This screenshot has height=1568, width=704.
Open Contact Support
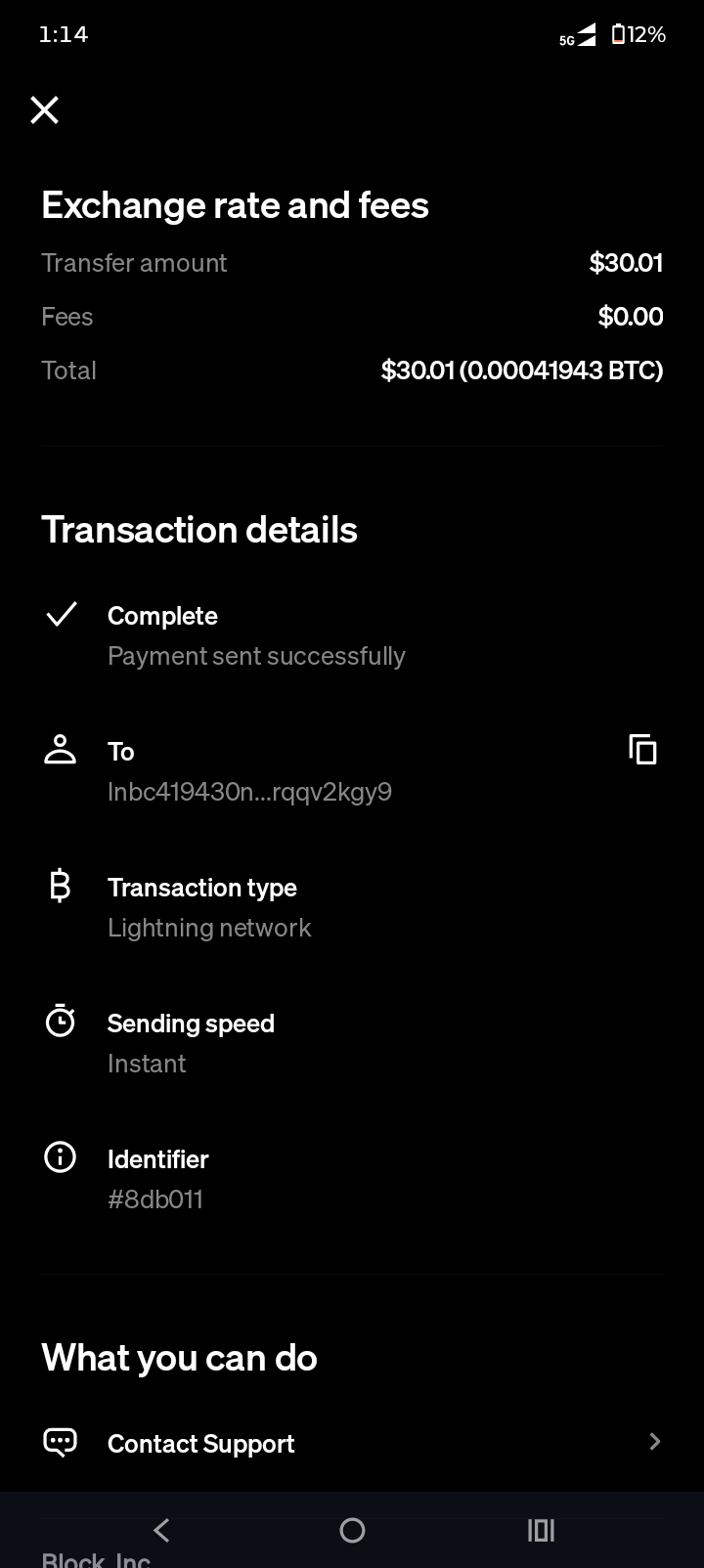[352, 1443]
